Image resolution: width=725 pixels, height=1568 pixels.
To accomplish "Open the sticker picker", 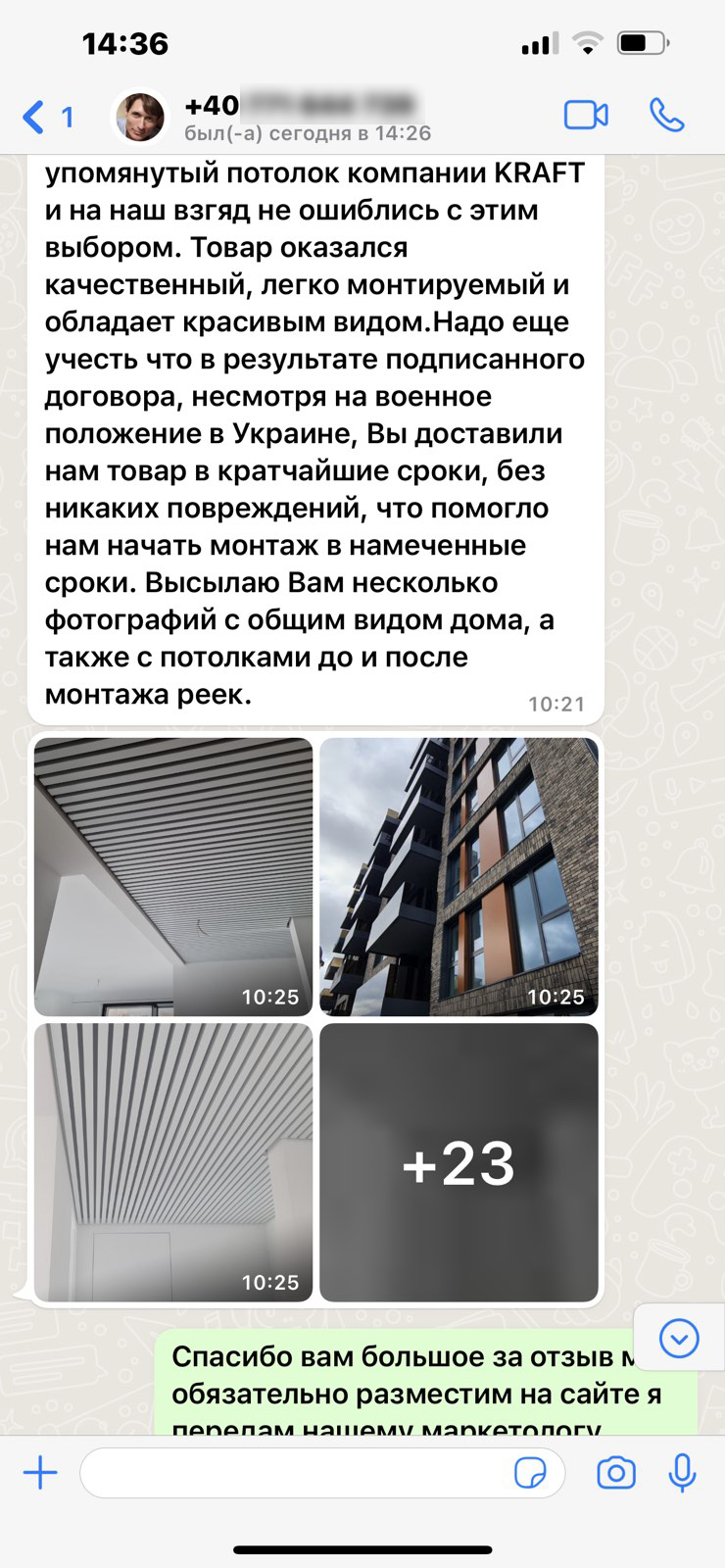I will click(x=530, y=1472).
